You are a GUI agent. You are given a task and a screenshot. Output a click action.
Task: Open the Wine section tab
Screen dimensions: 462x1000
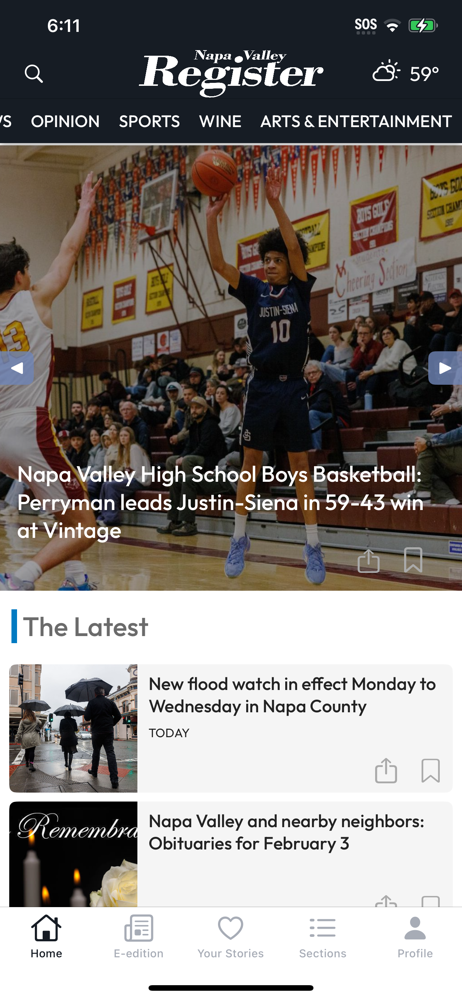click(x=220, y=121)
